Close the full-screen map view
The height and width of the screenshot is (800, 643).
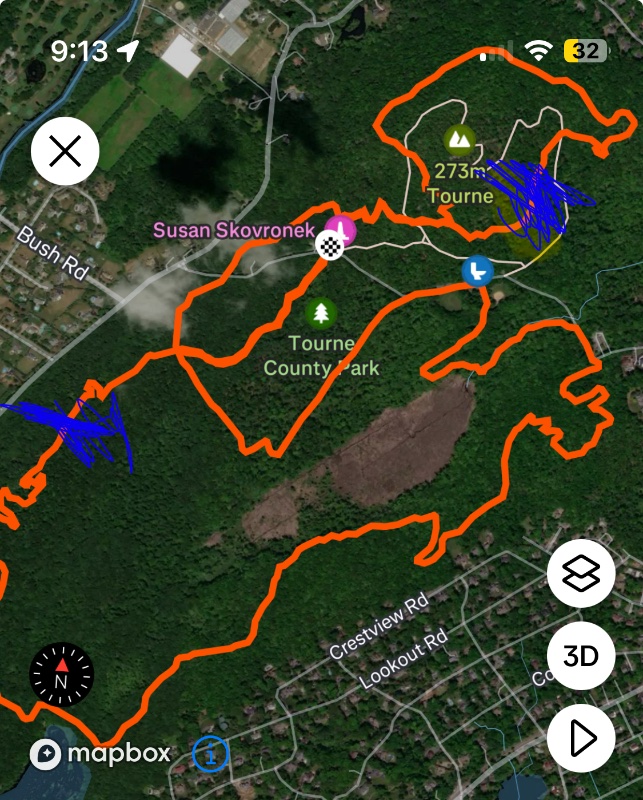pos(65,152)
